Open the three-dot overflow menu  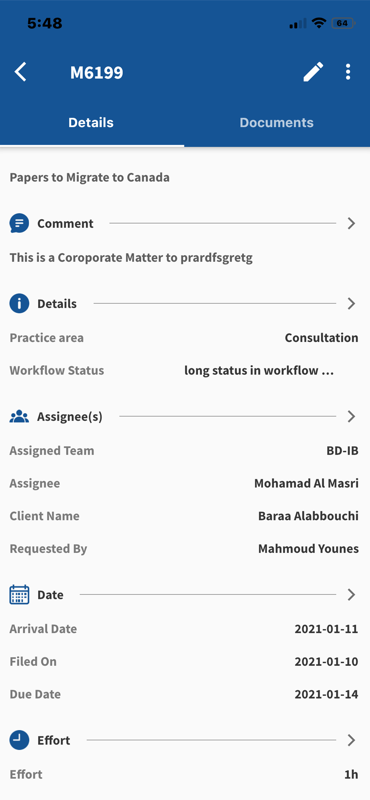pyautogui.click(x=348, y=72)
